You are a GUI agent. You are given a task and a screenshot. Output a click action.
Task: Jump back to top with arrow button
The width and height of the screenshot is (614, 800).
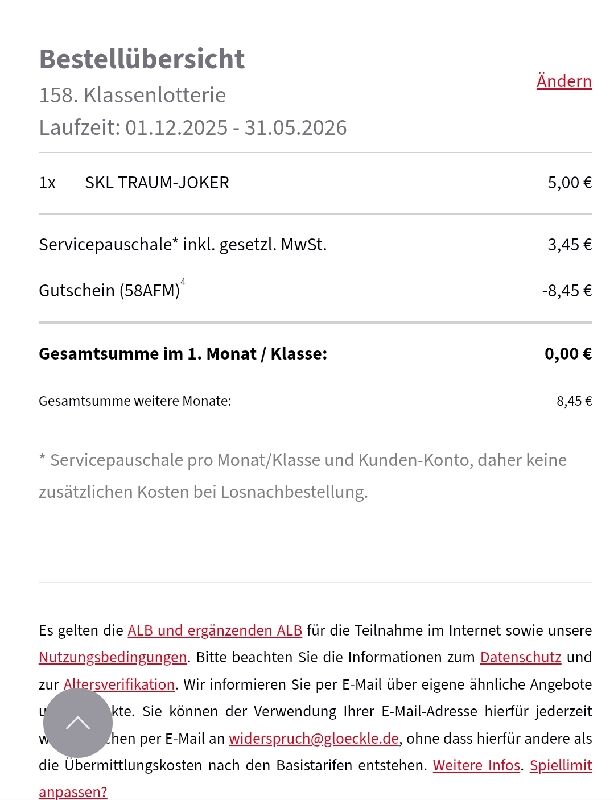coord(78,722)
